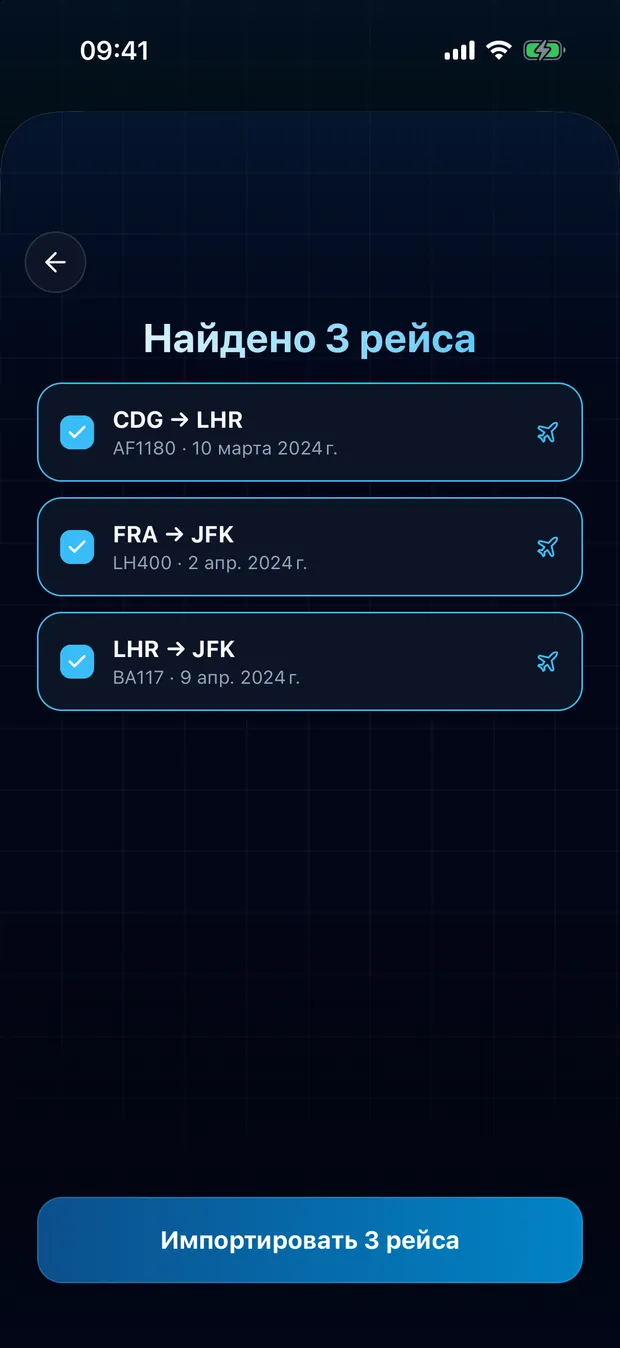This screenshot has width=620, height=1348.
Task: Uncheck the LHR → JFK flight checkbox
Action: point(77,662)
